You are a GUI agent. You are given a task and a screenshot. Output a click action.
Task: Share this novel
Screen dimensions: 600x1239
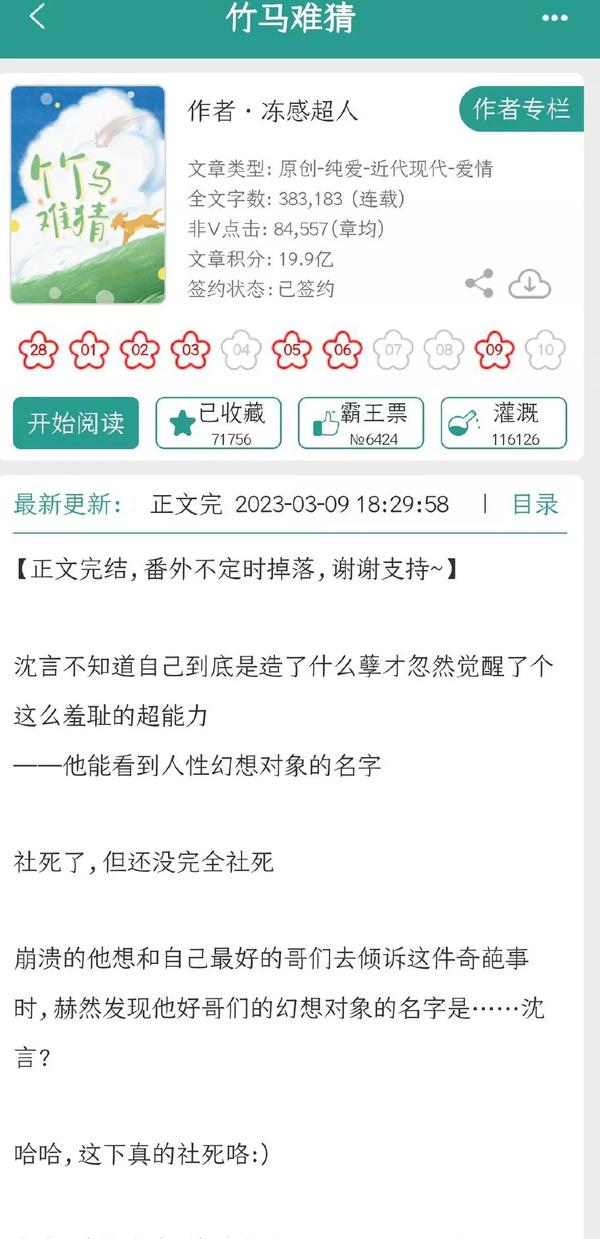(480, 284)
